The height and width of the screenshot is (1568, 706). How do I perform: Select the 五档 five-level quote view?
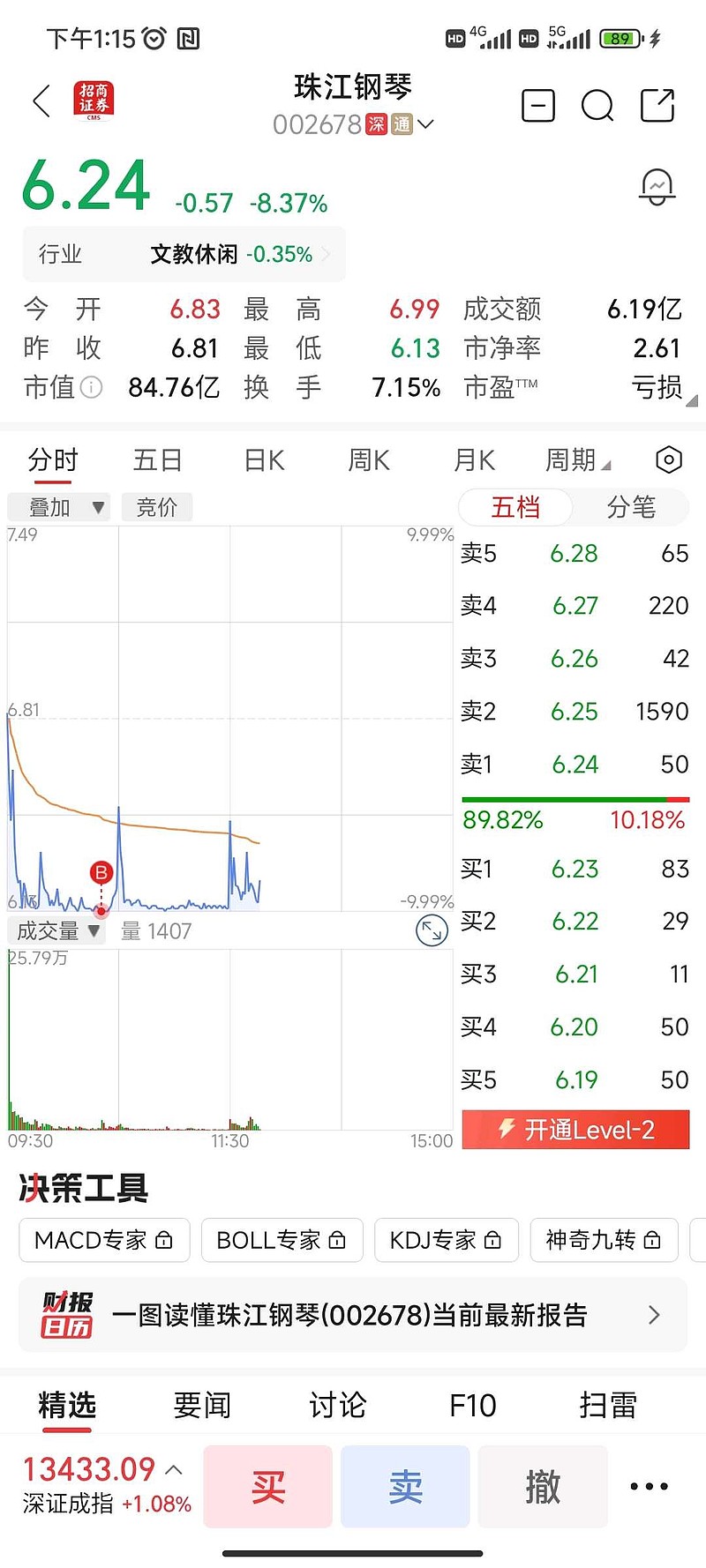515,507
